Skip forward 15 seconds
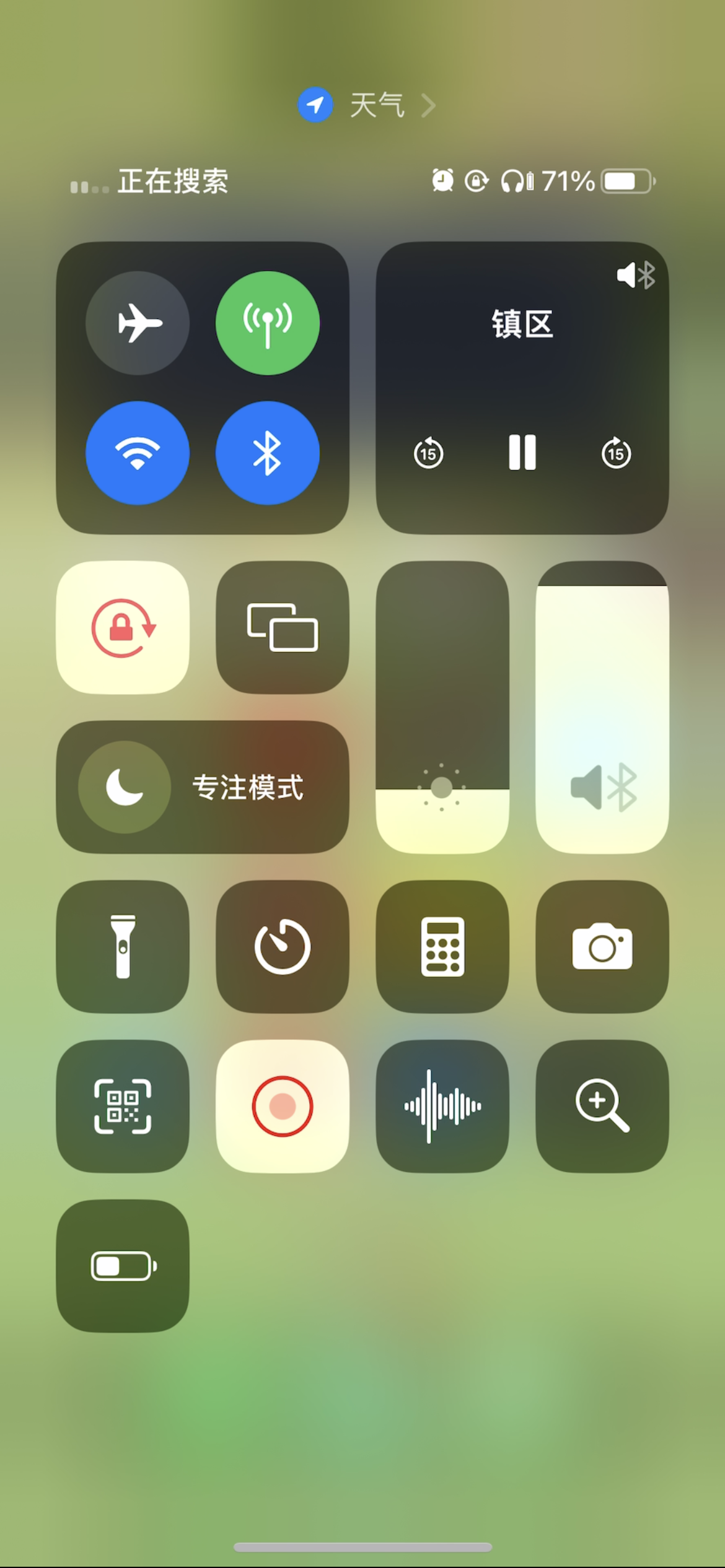725x1568 pixels. [x=616, y=453]
